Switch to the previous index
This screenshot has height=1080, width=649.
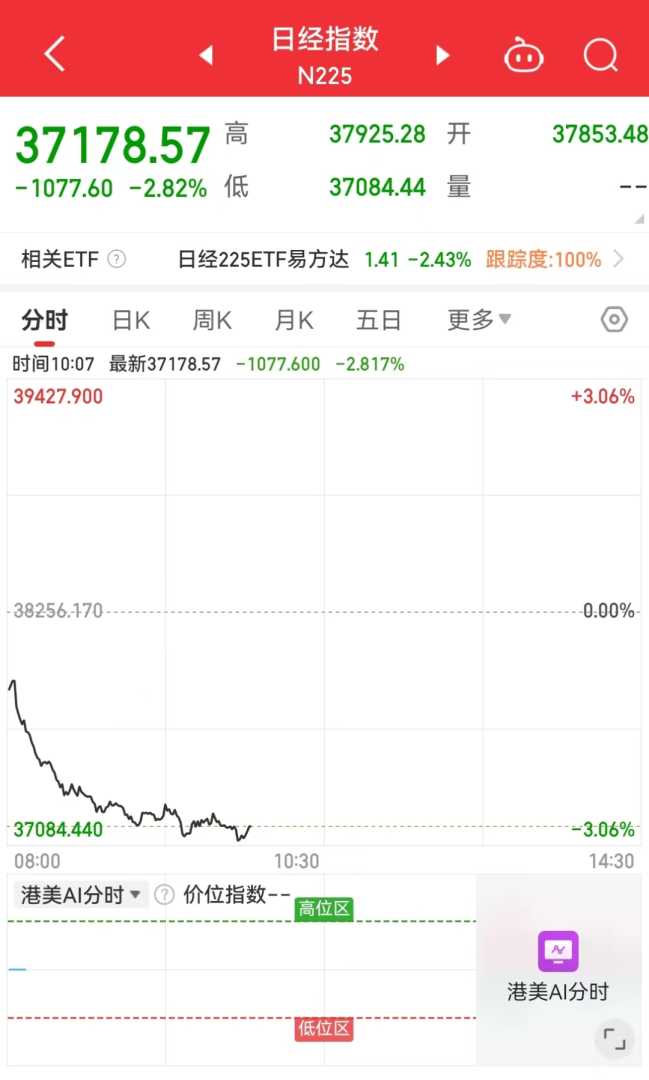pyautogui.click(x=206, y=55)
